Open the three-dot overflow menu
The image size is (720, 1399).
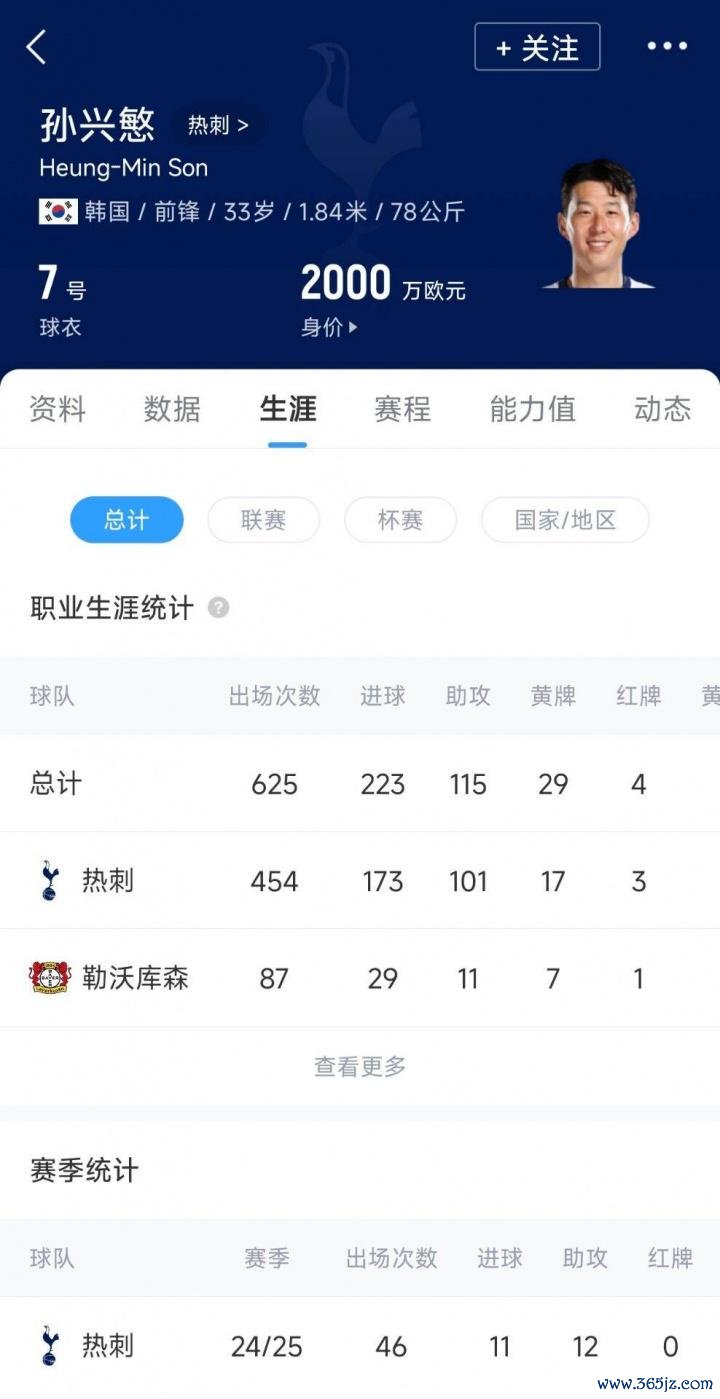pos(666,46)
